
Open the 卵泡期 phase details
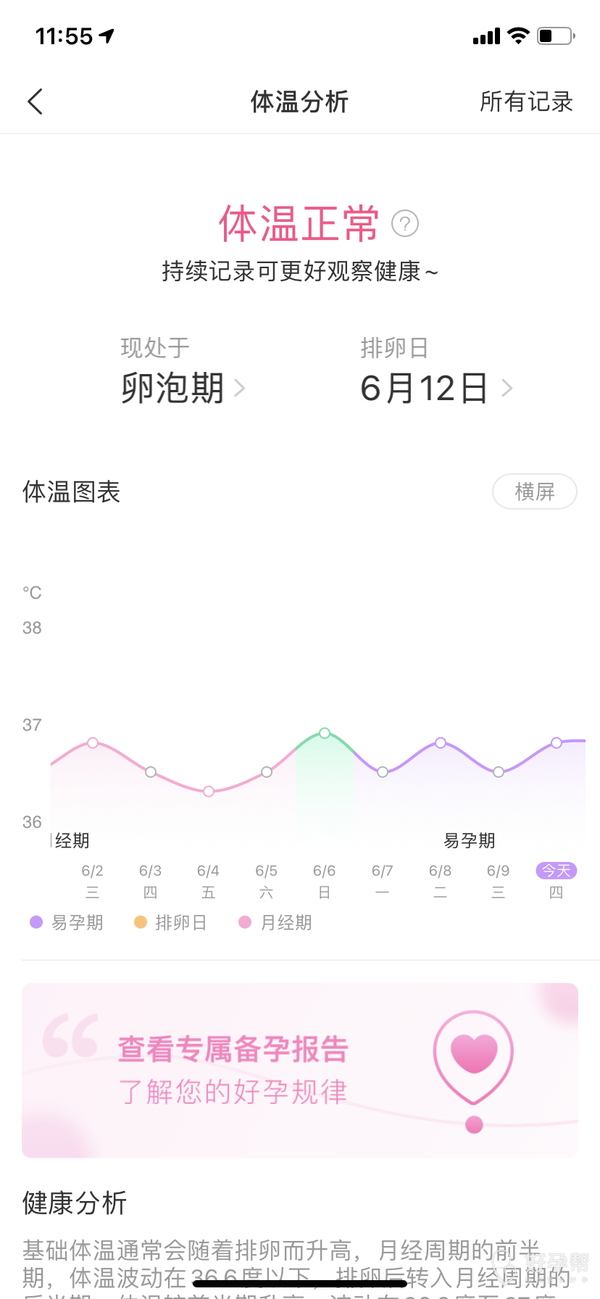(183, 387)
